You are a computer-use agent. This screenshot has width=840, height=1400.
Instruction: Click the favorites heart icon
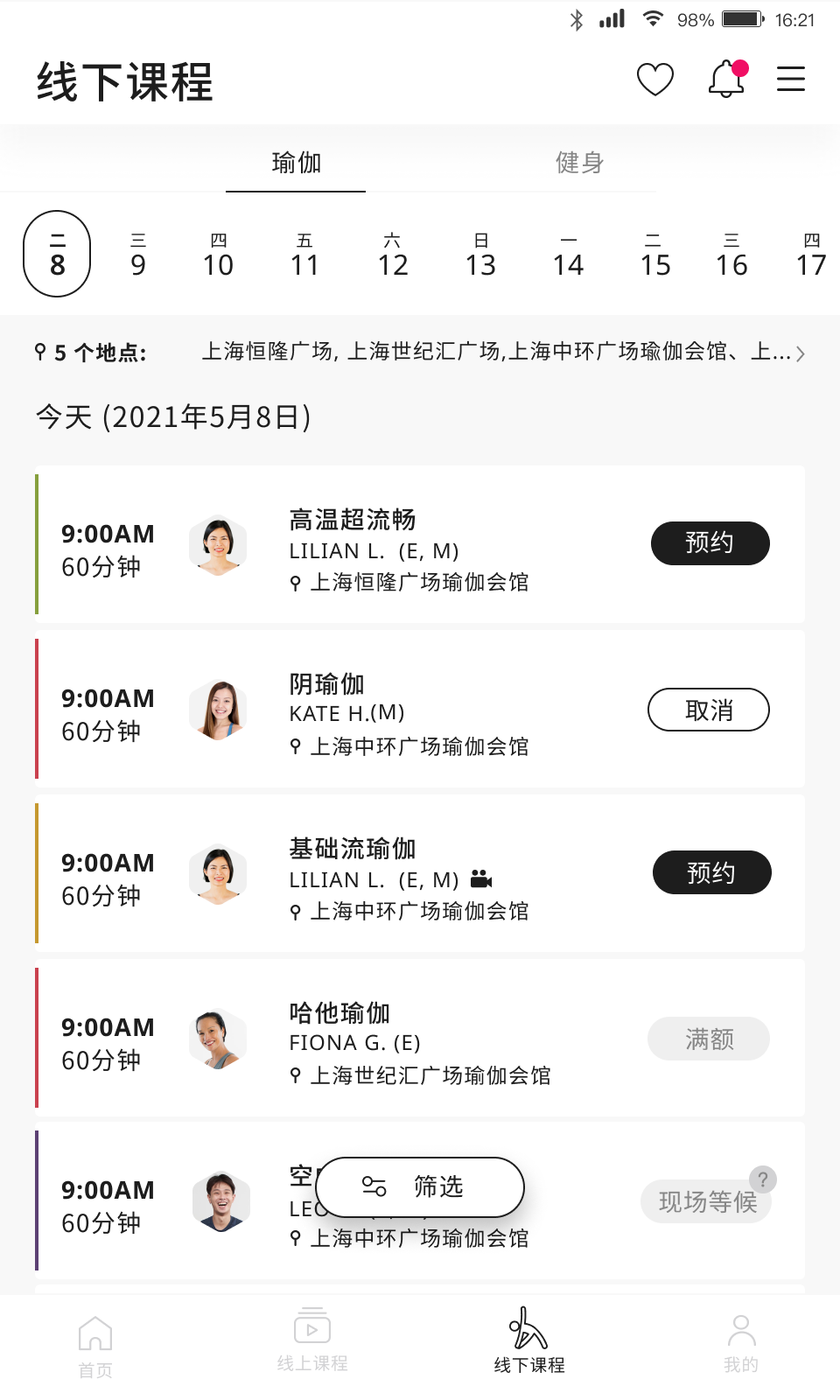(654, 80)
